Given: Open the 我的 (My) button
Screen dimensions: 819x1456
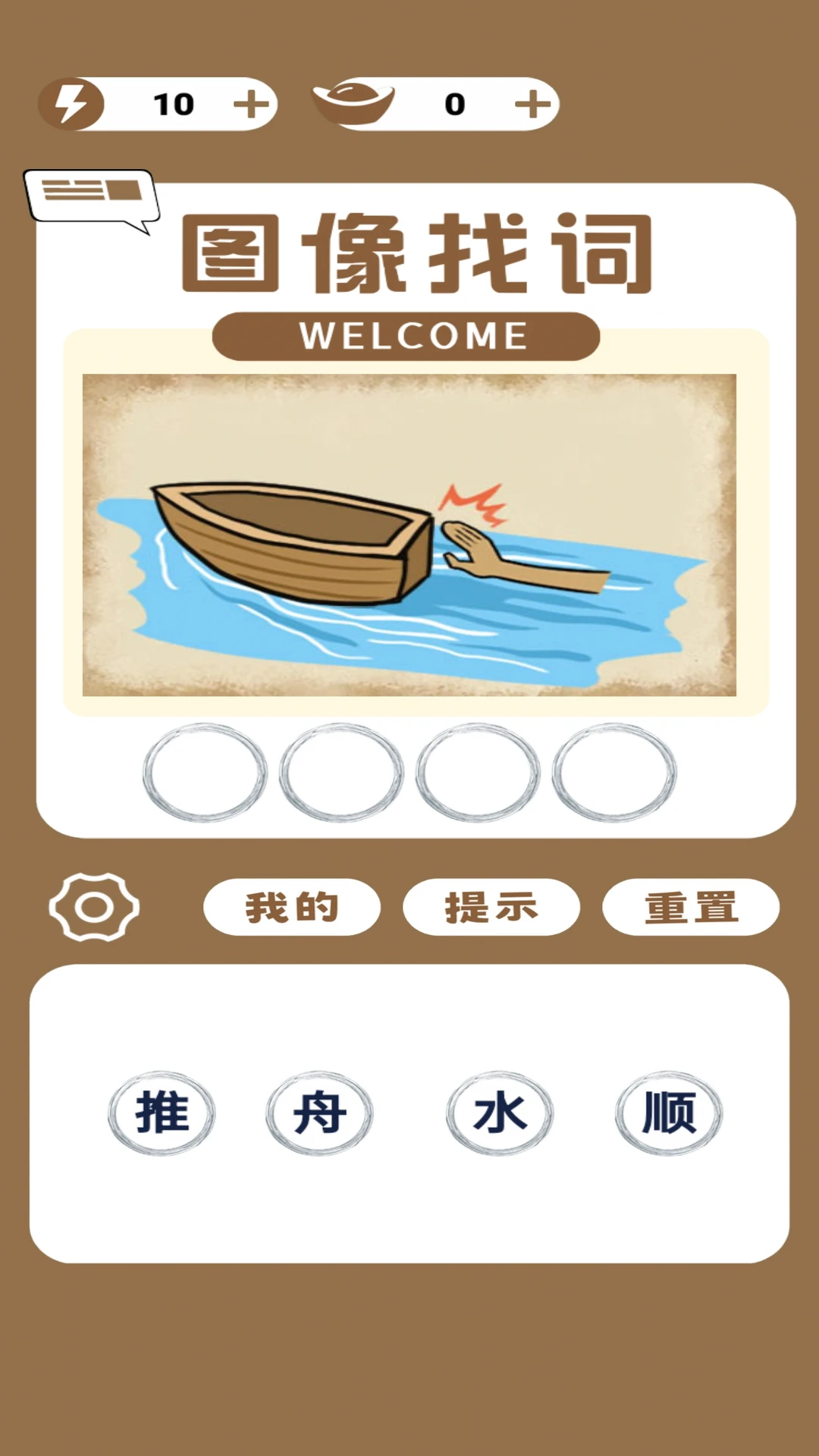Looking at the screenshot, I should click(x=291, y=907).
